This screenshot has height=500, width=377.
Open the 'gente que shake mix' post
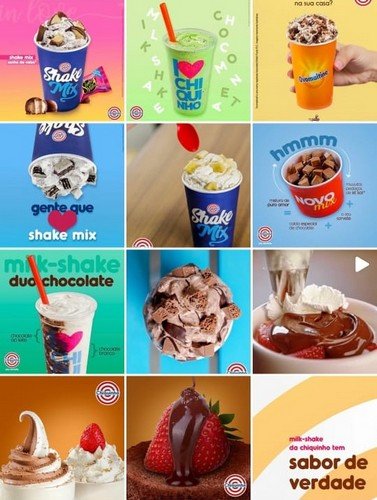(62, 185)
